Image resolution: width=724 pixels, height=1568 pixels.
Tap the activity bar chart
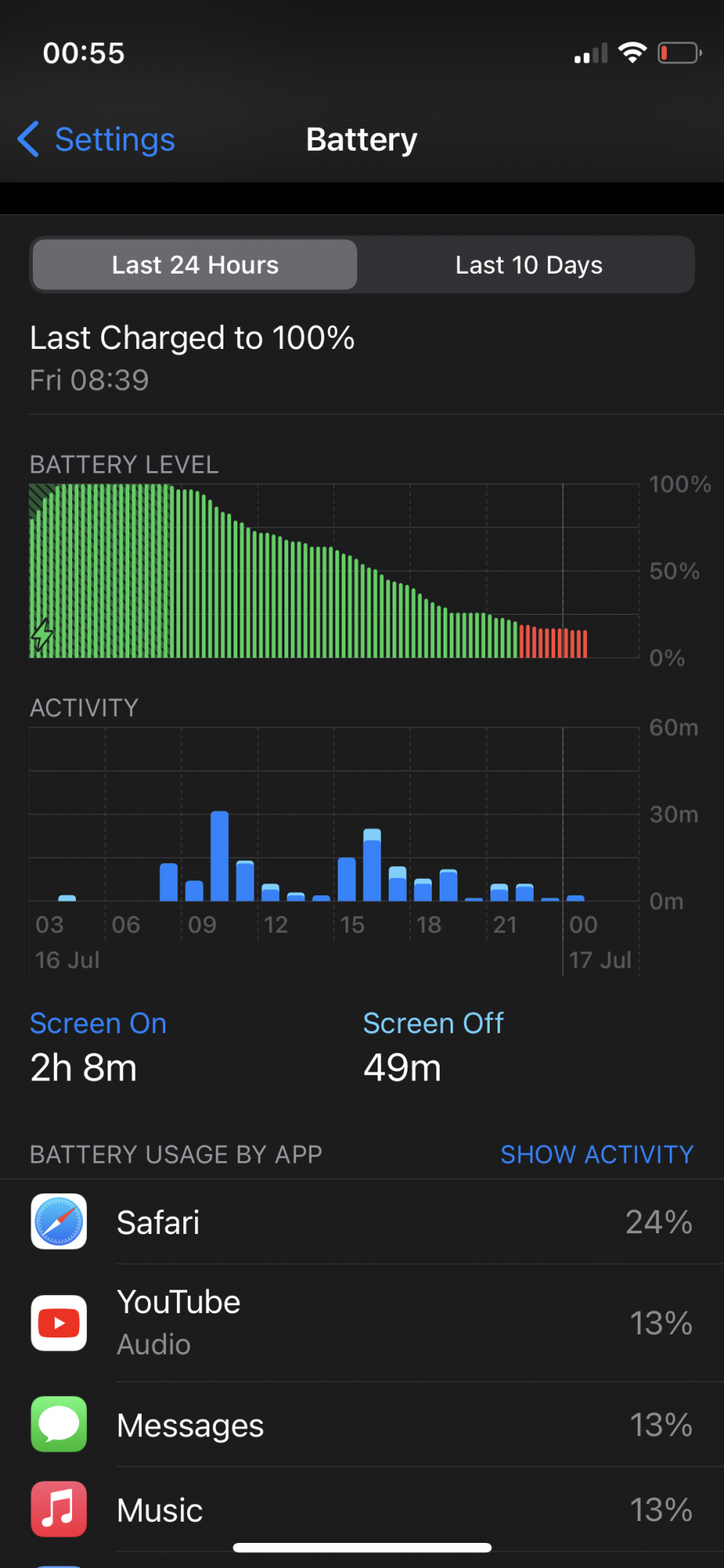tap(334, 815)
